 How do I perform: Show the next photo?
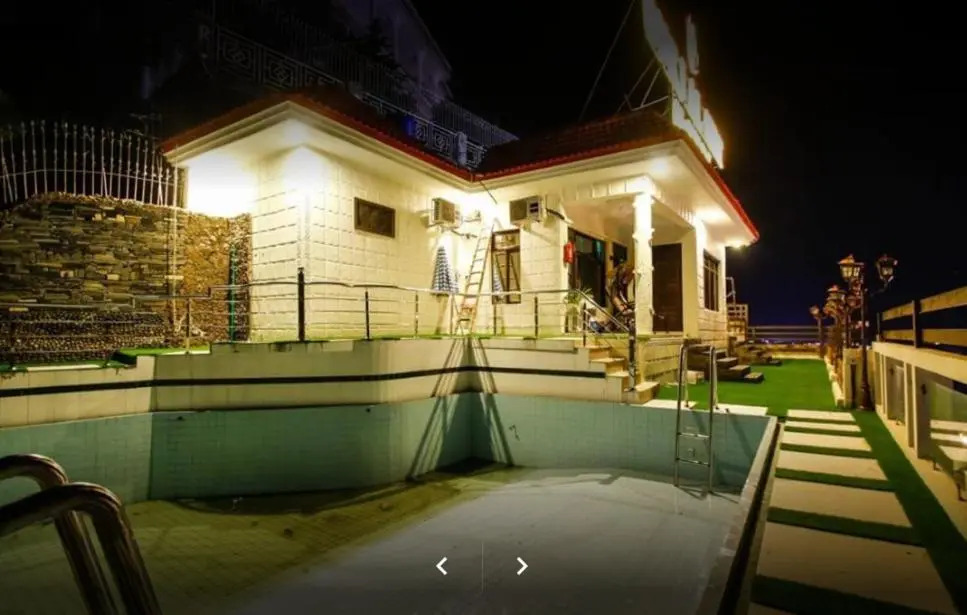click(522, 566)
